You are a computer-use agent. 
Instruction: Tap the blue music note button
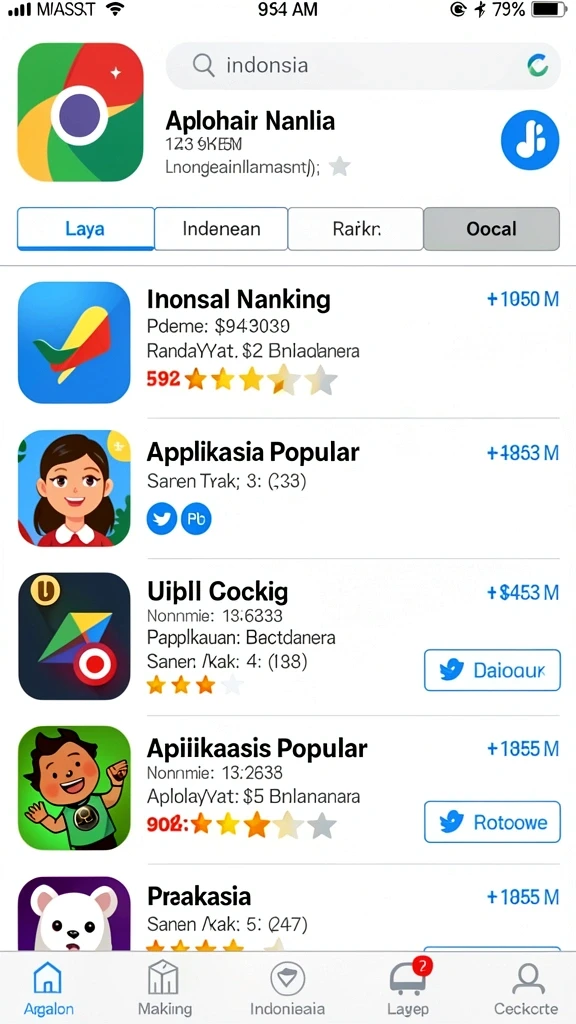click(530, 140)
